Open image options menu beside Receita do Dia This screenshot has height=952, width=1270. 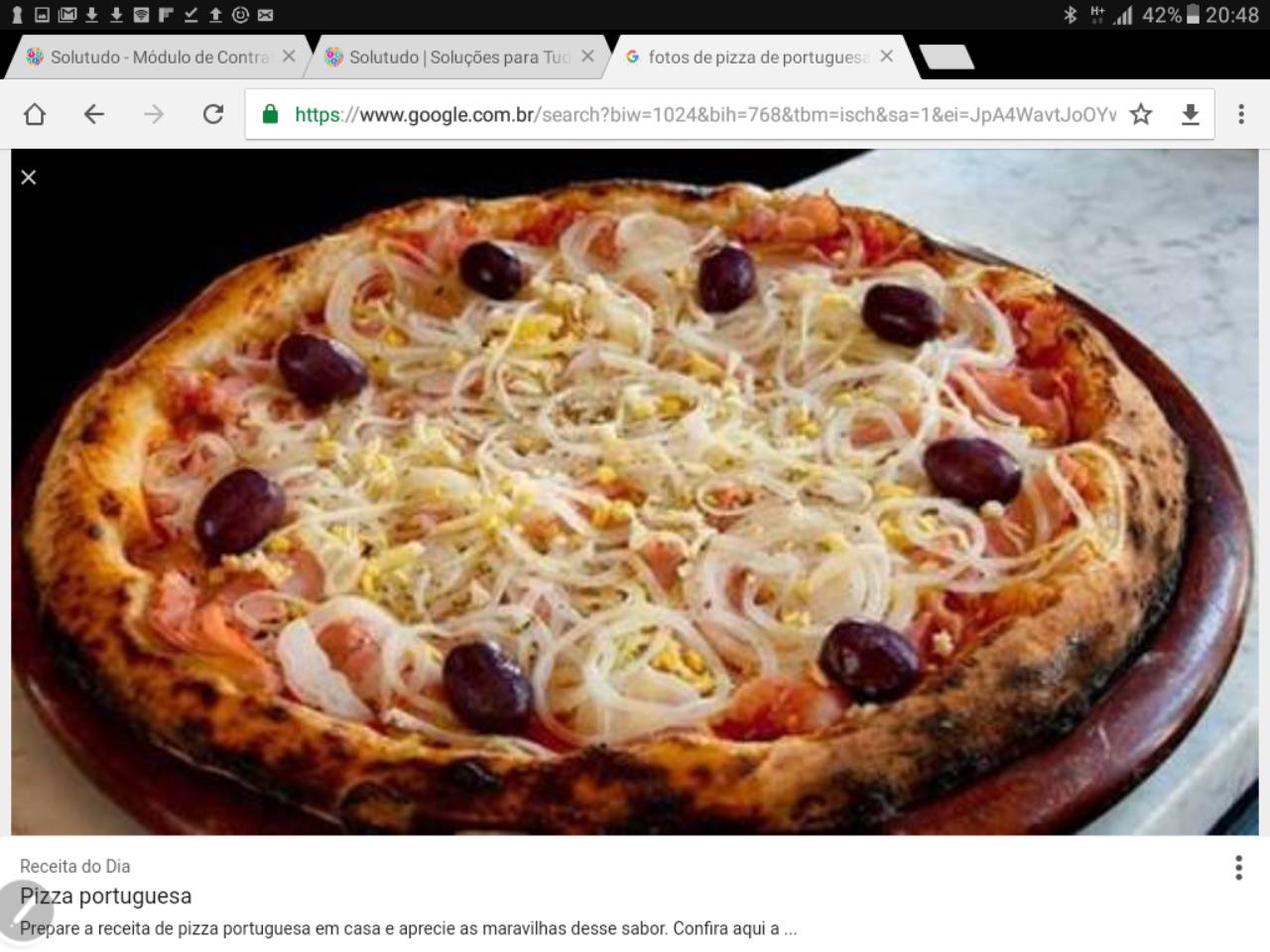[x=1238, y=868]
